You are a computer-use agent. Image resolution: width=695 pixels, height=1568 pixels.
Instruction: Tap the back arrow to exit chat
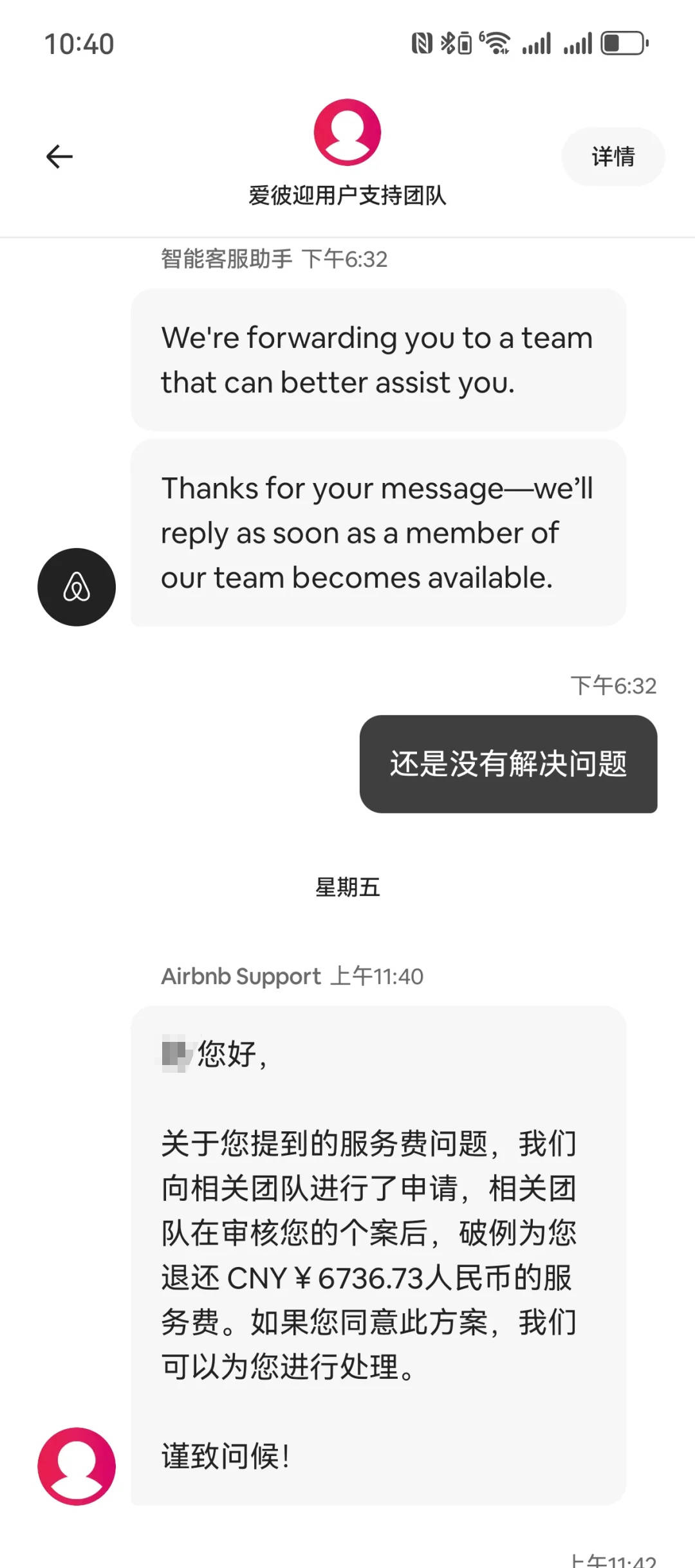coord(59,156)
